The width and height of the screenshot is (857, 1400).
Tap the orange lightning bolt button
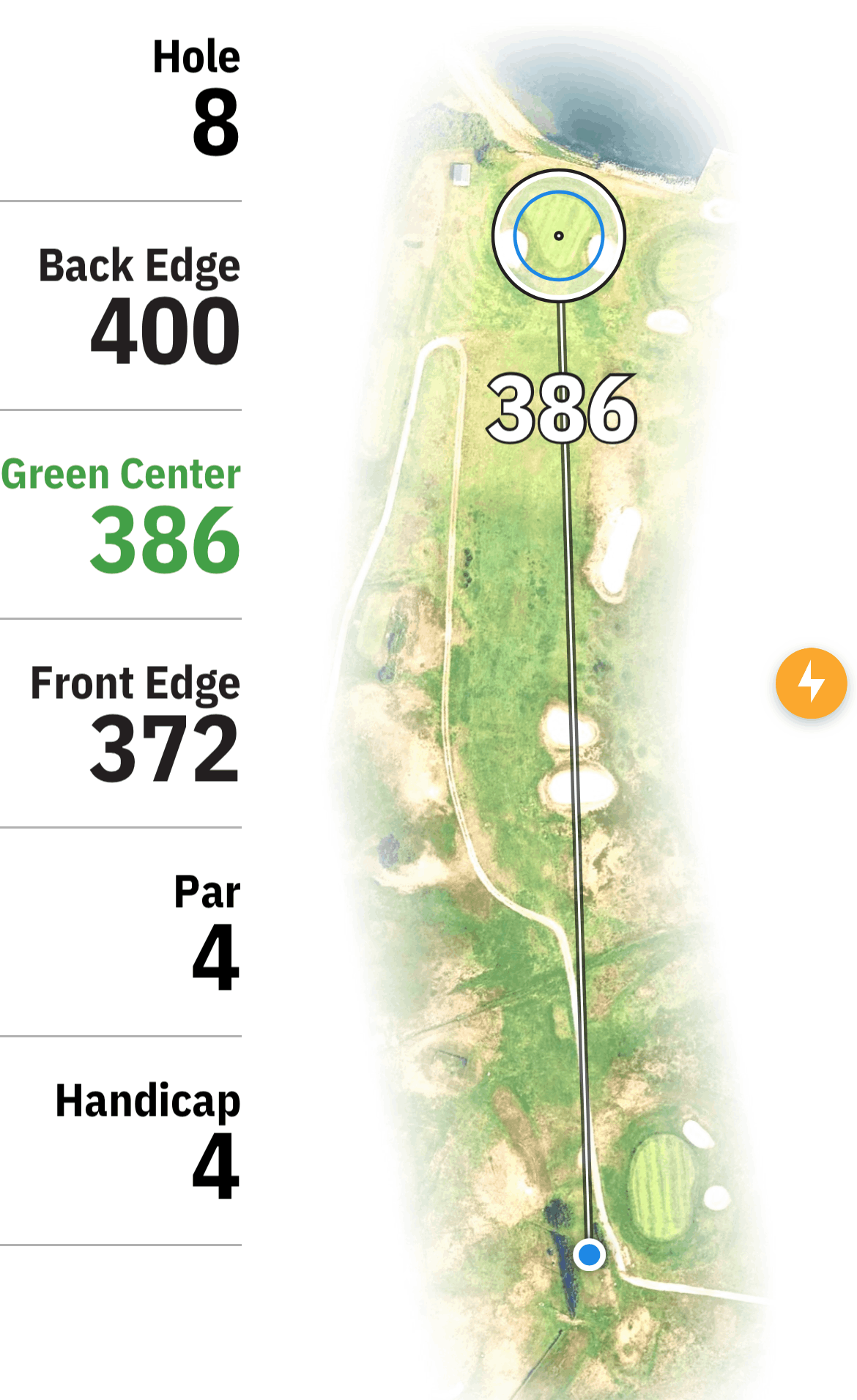(x=811, y=683)
